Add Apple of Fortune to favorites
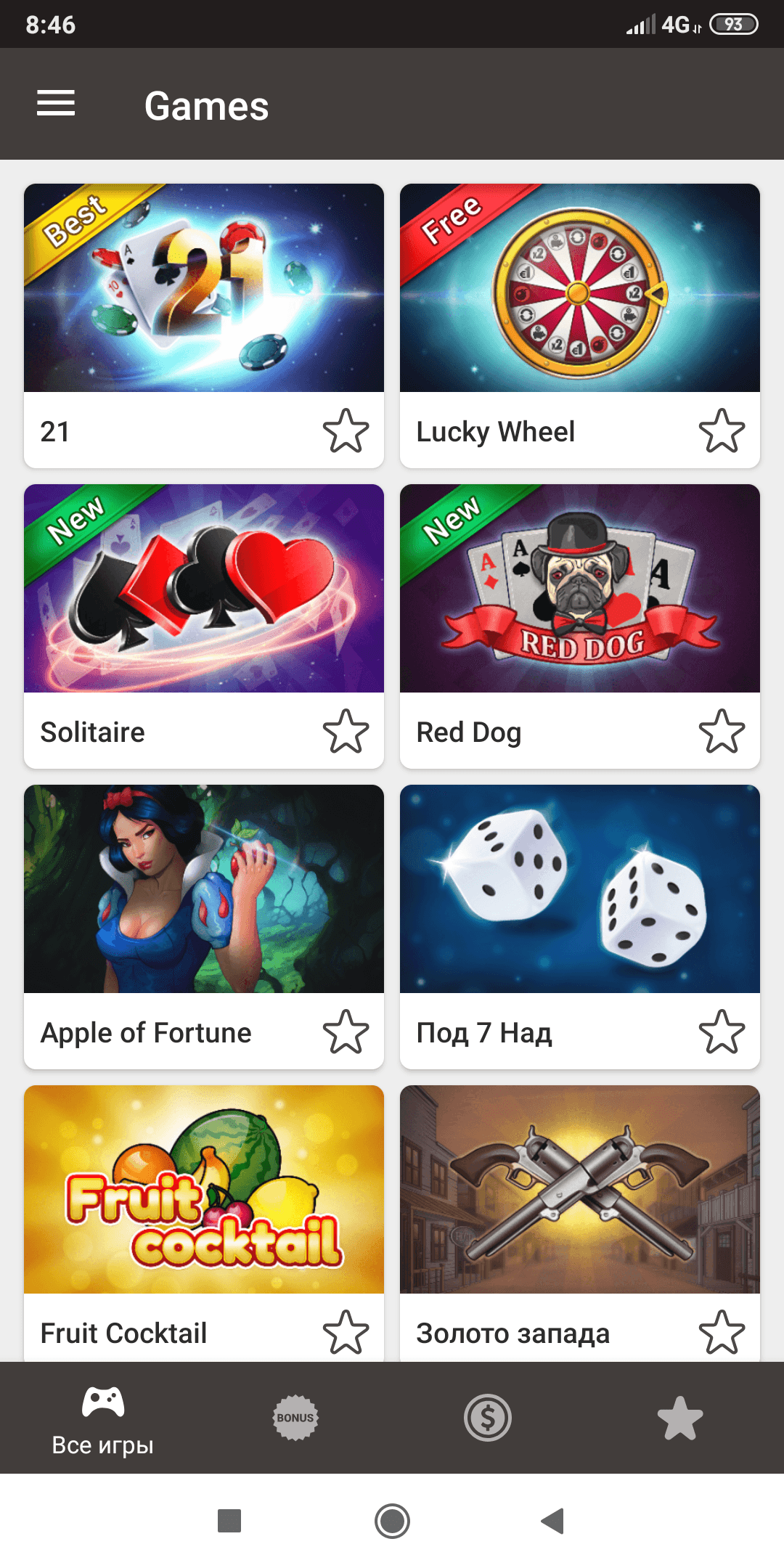The width and height of the screenshot is (784, 1568). point(346,1032)
